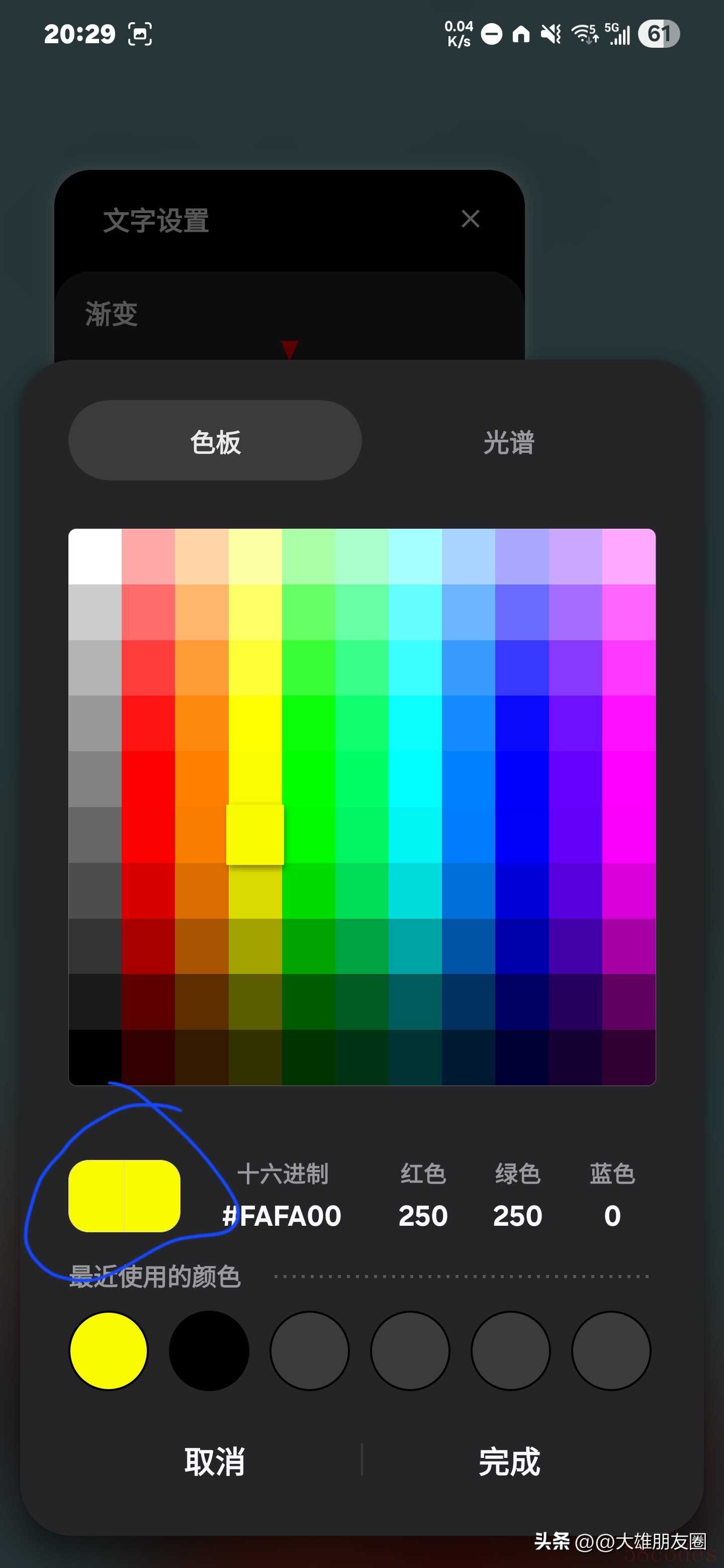
Task: Pick the recent yellow color circle
Action: click(109, 1351)
